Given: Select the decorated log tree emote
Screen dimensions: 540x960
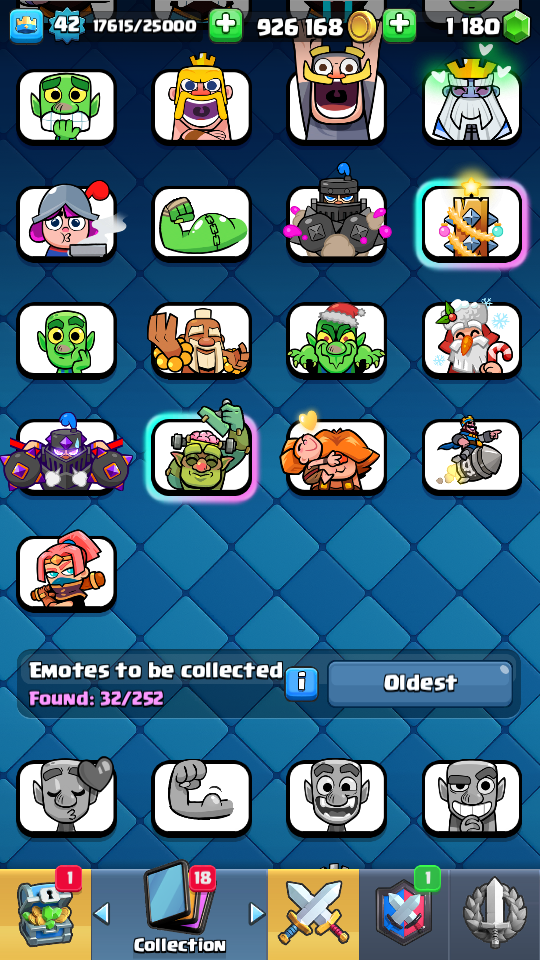Looking at the screenshot, I should coord(472,223).
